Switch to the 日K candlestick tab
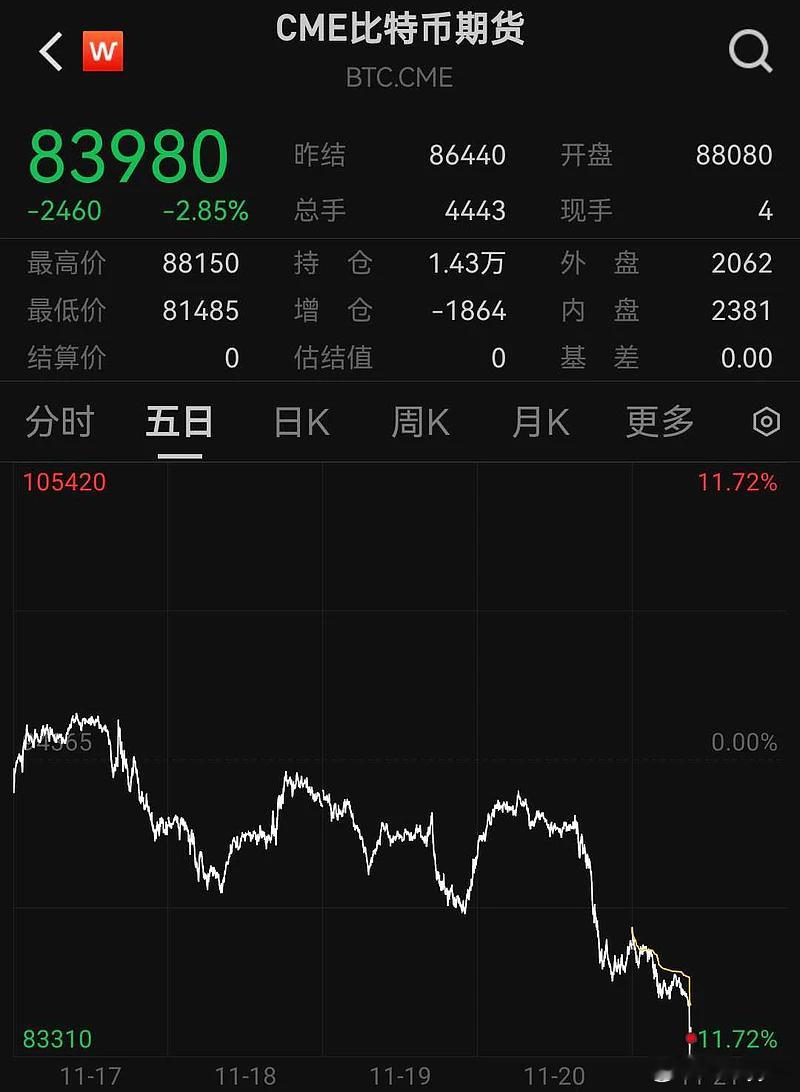This screenshot has width=800, height=1092. [298, 422]
